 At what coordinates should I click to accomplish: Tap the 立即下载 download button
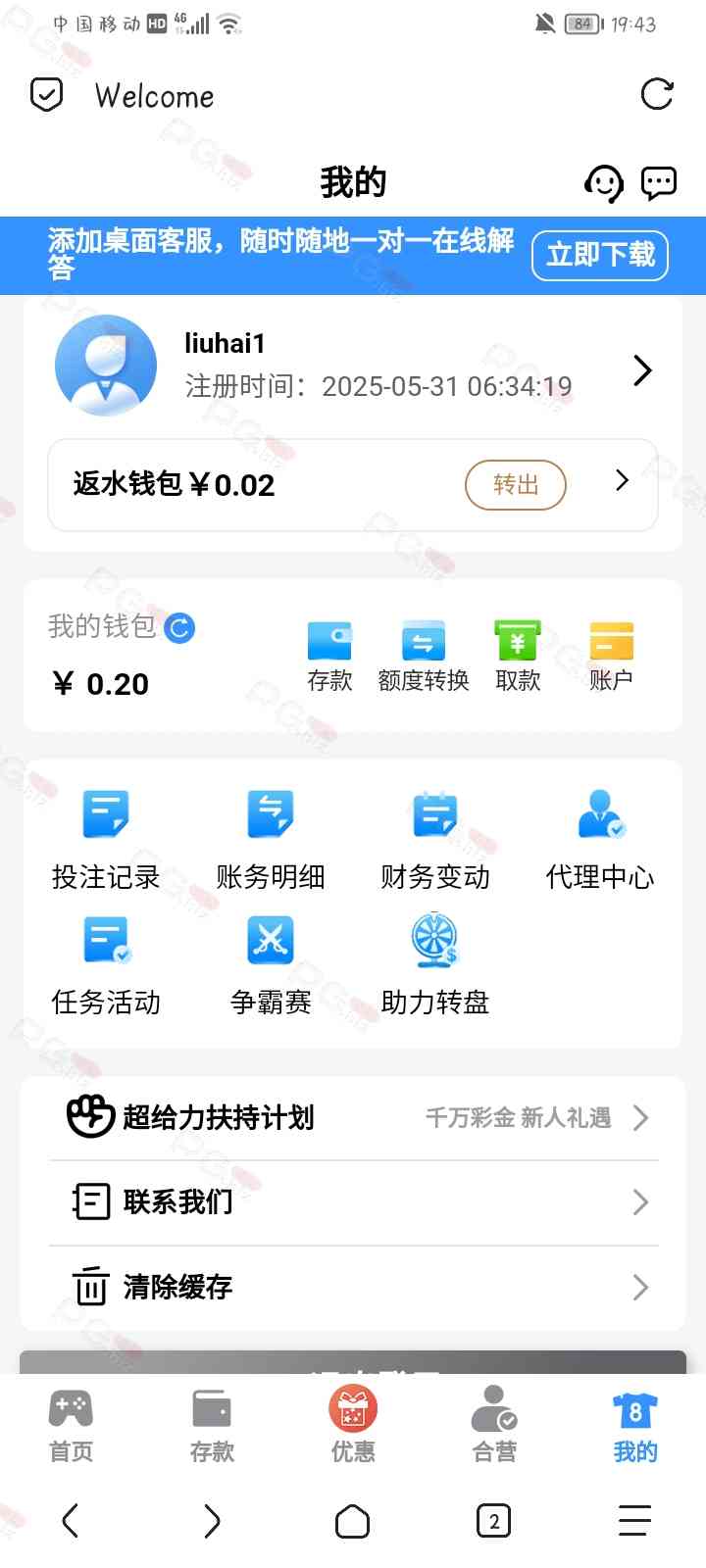click(x=600, y=256)
